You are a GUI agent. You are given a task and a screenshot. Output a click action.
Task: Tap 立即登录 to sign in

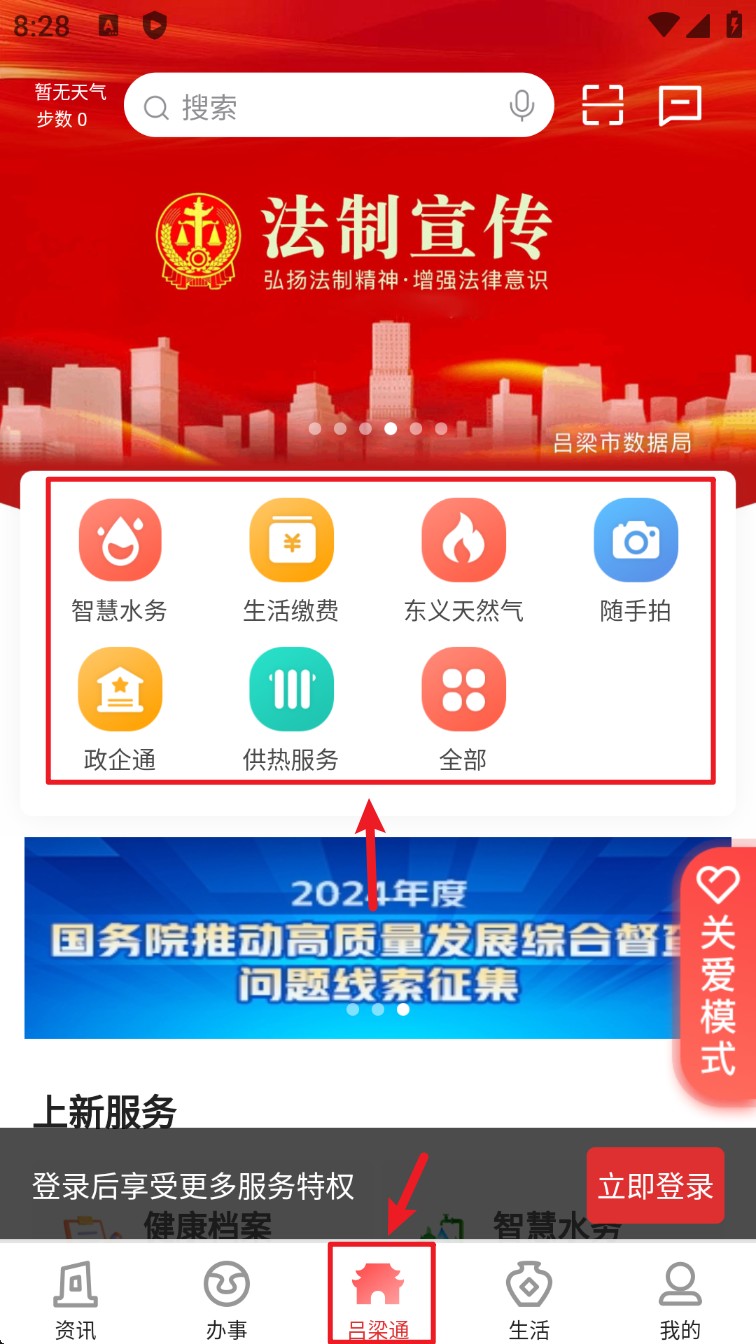(x=655, y=1186)
